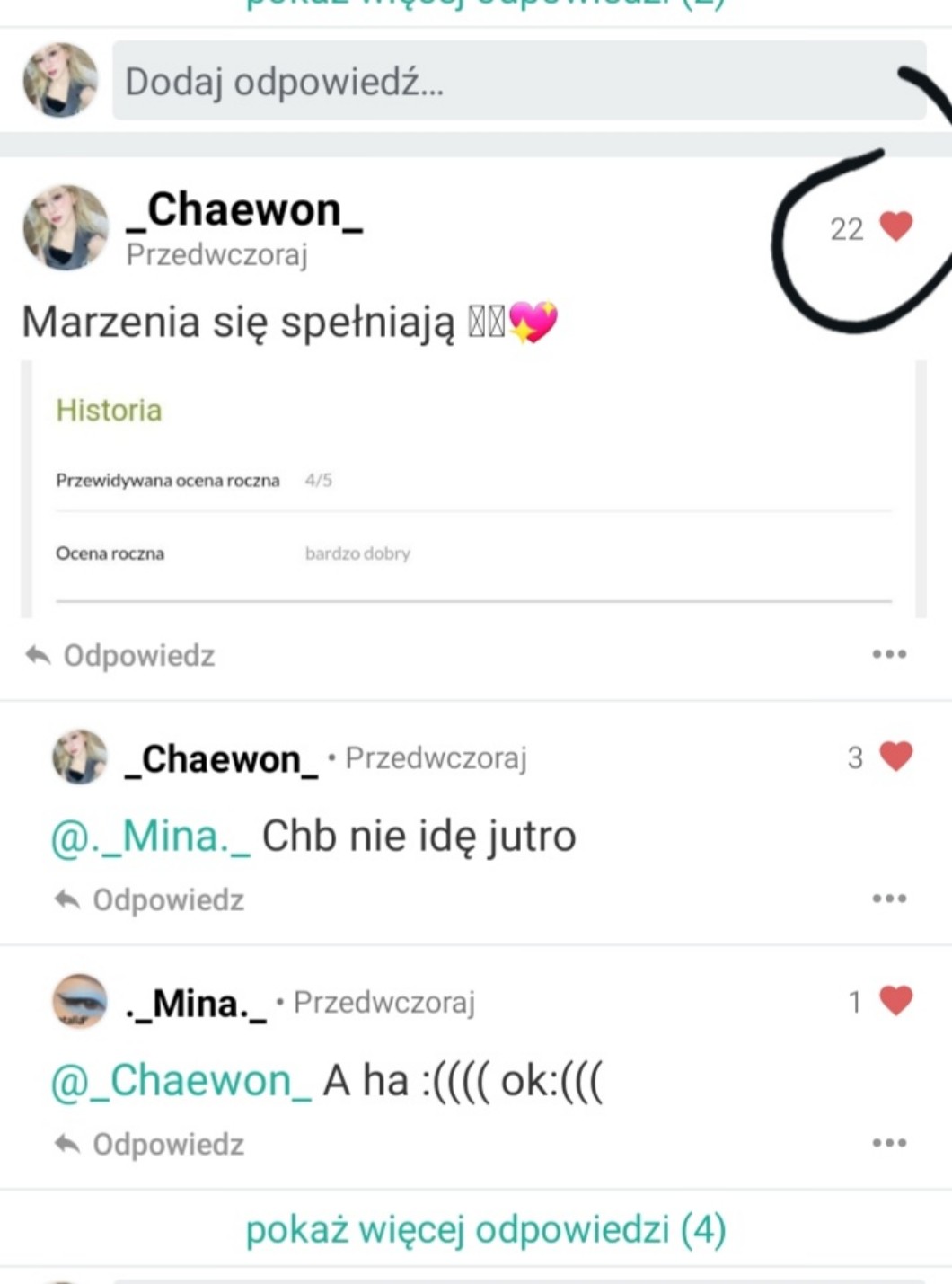Viewport: 952px width, 1284px height.
Task: Reply to the "Marzenia się spełniają" post
Action: click(x=121, y=656)
